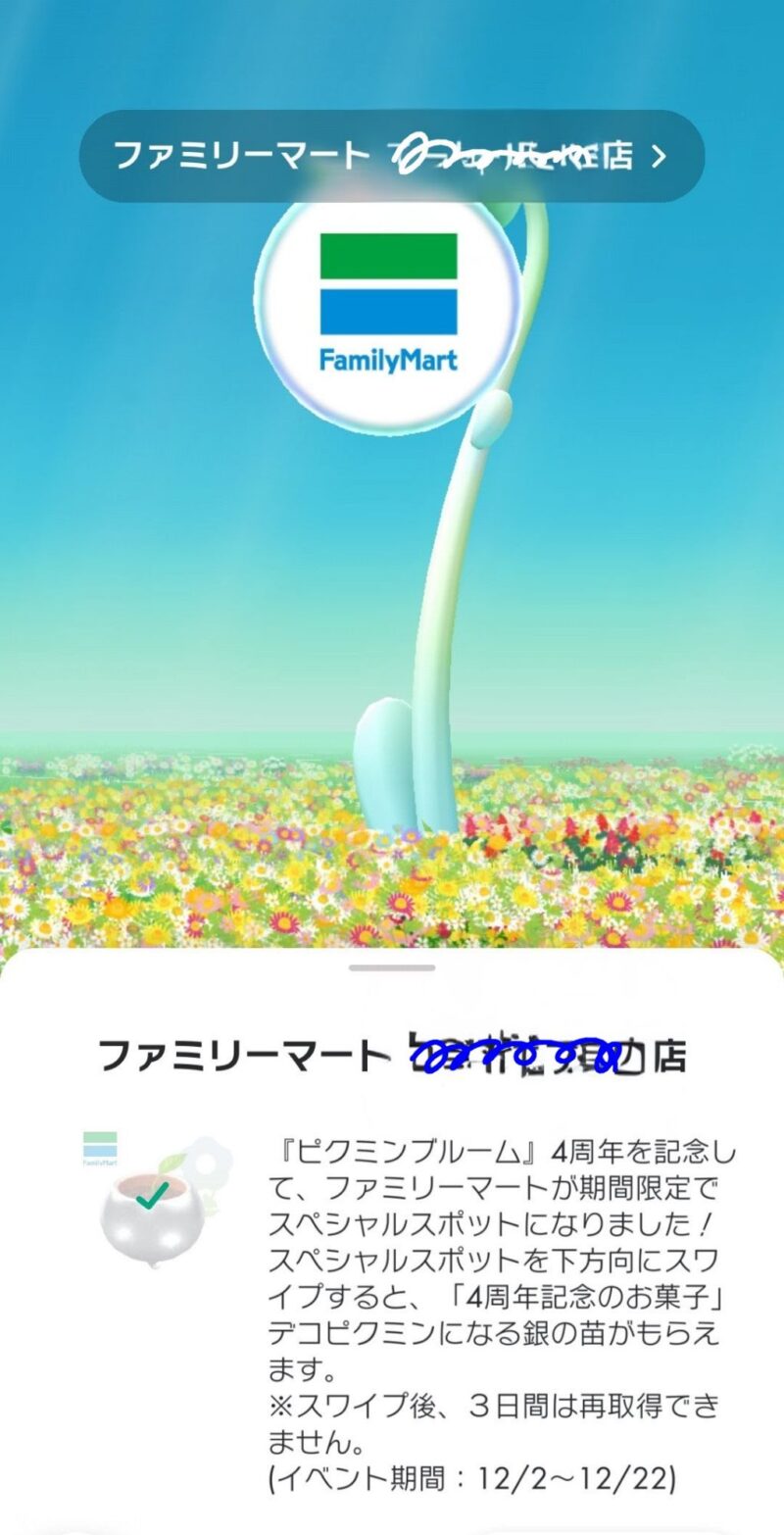
Task: Select the small FamilyMart flag icon in the panel
Action: click(x=102, y=1143)
